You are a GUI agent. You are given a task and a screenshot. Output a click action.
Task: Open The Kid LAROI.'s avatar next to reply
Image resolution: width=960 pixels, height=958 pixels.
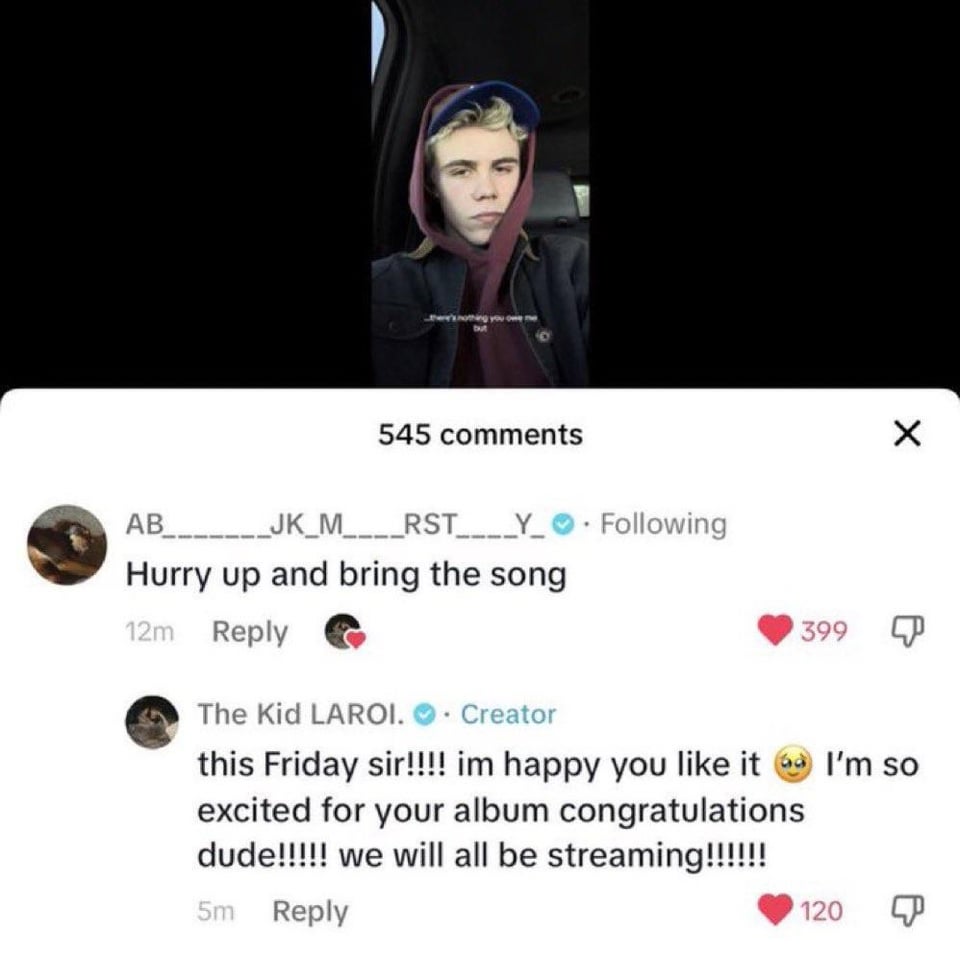click(x=152, y=721)
